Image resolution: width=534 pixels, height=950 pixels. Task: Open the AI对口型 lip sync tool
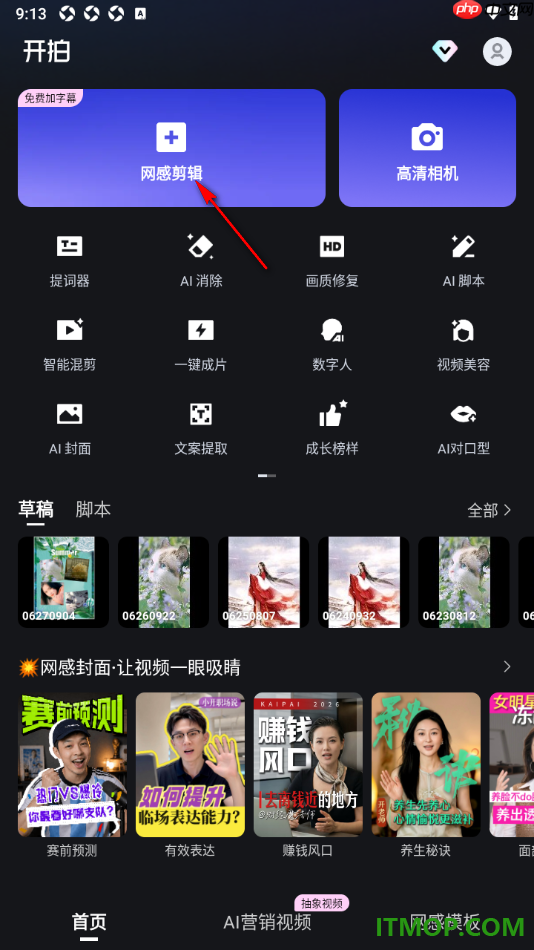464,429
